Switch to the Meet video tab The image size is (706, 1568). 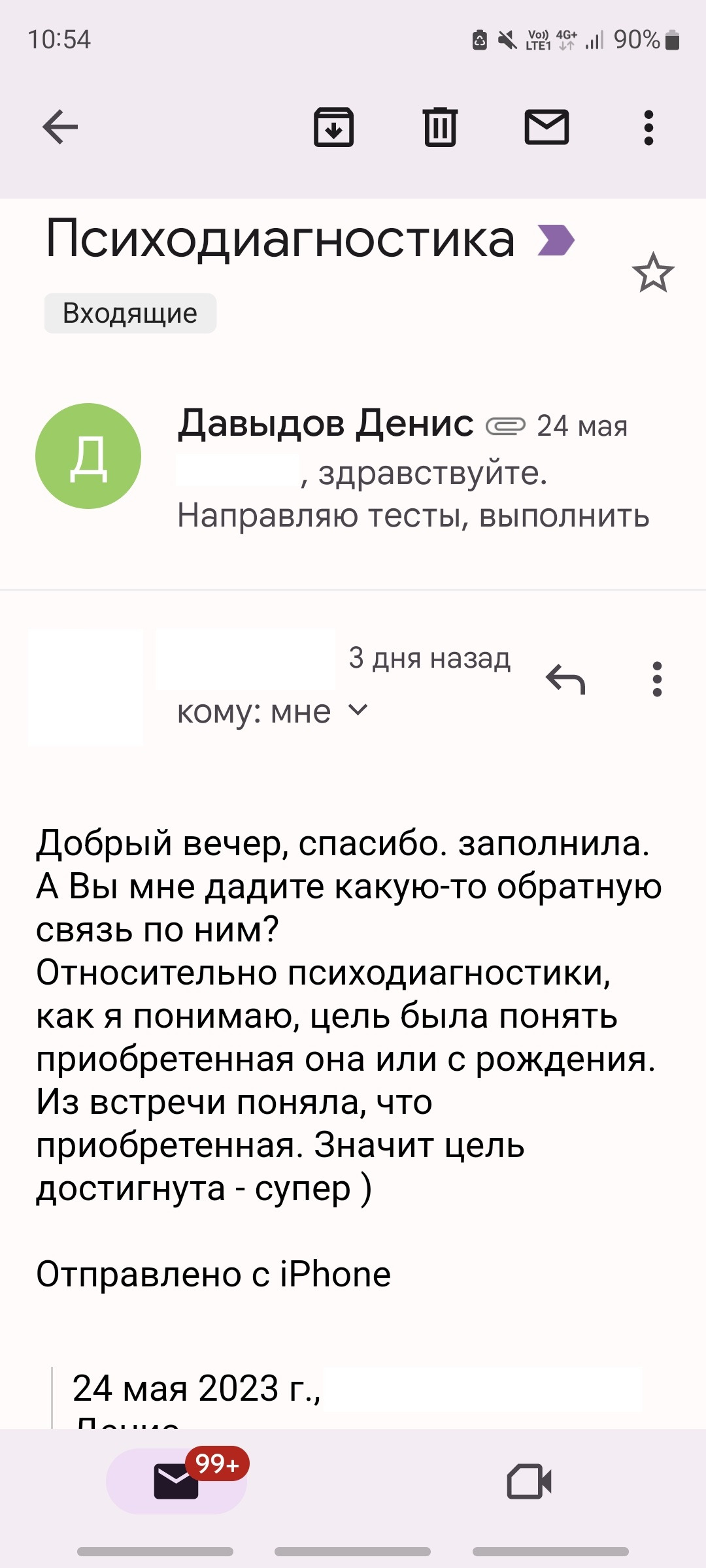(529, 1481)
